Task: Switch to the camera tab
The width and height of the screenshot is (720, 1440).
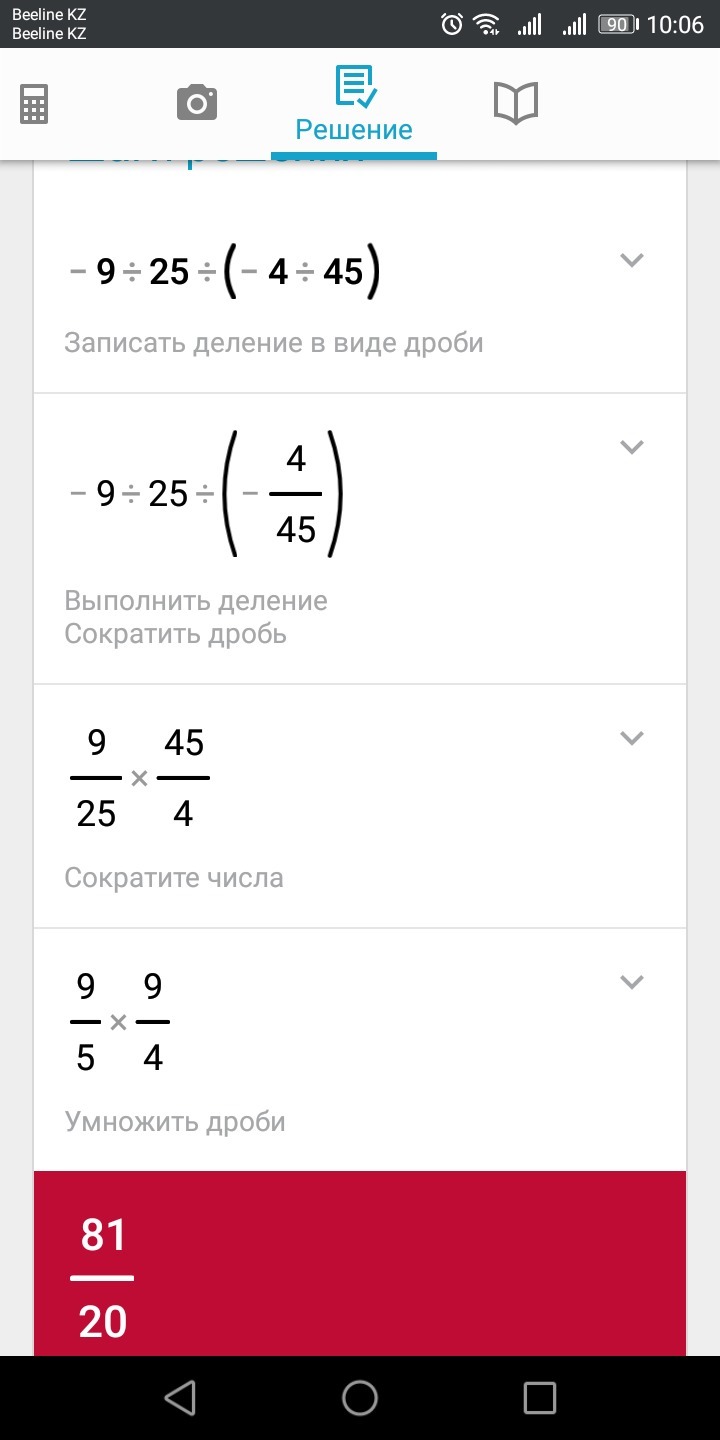Action: pos(197,102)
